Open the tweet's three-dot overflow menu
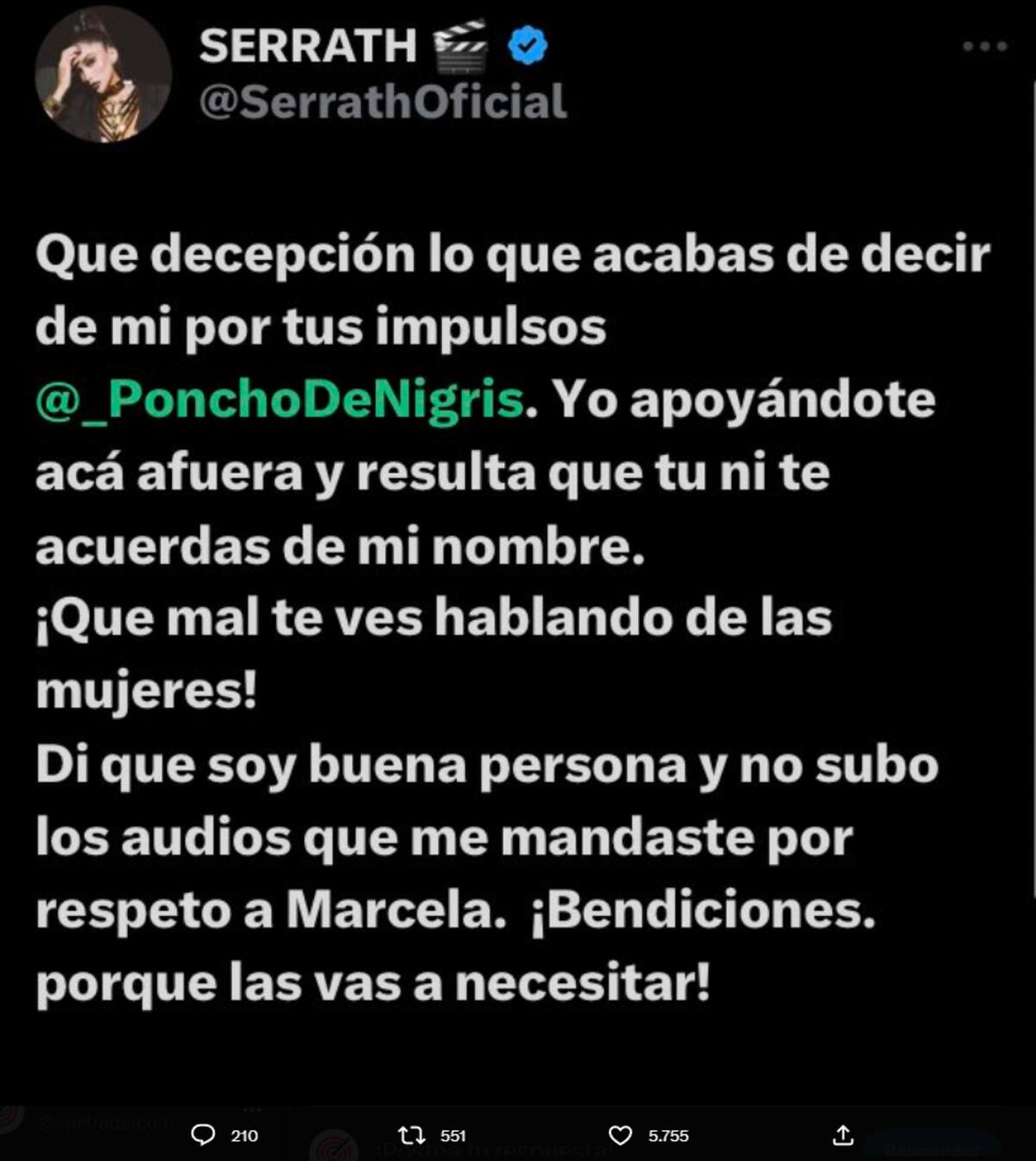Image resolution: width=1036 pixels, height=1161 pixels. pos(984,47)
